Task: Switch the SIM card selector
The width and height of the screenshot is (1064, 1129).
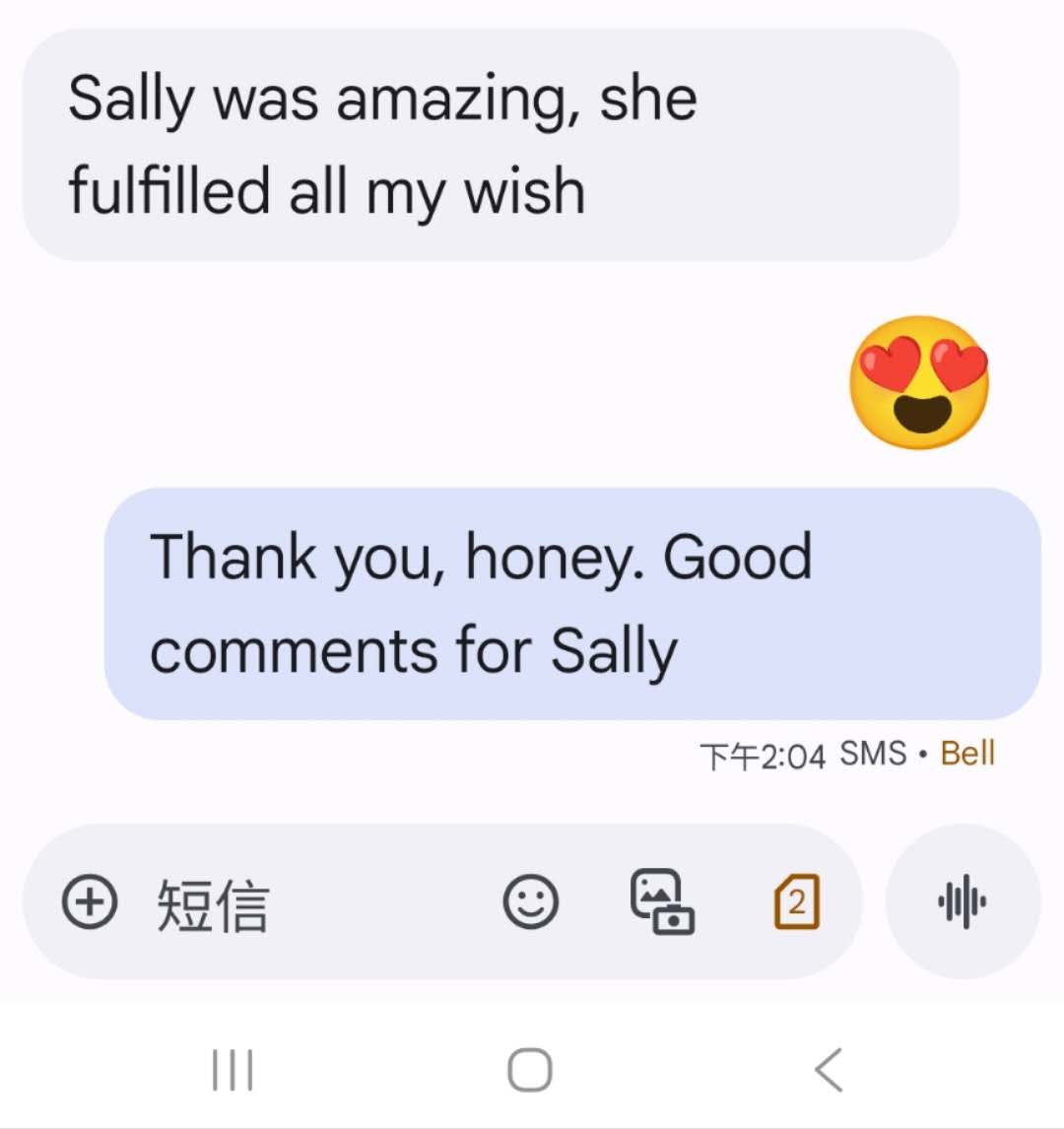Action: tap(796, 901)
